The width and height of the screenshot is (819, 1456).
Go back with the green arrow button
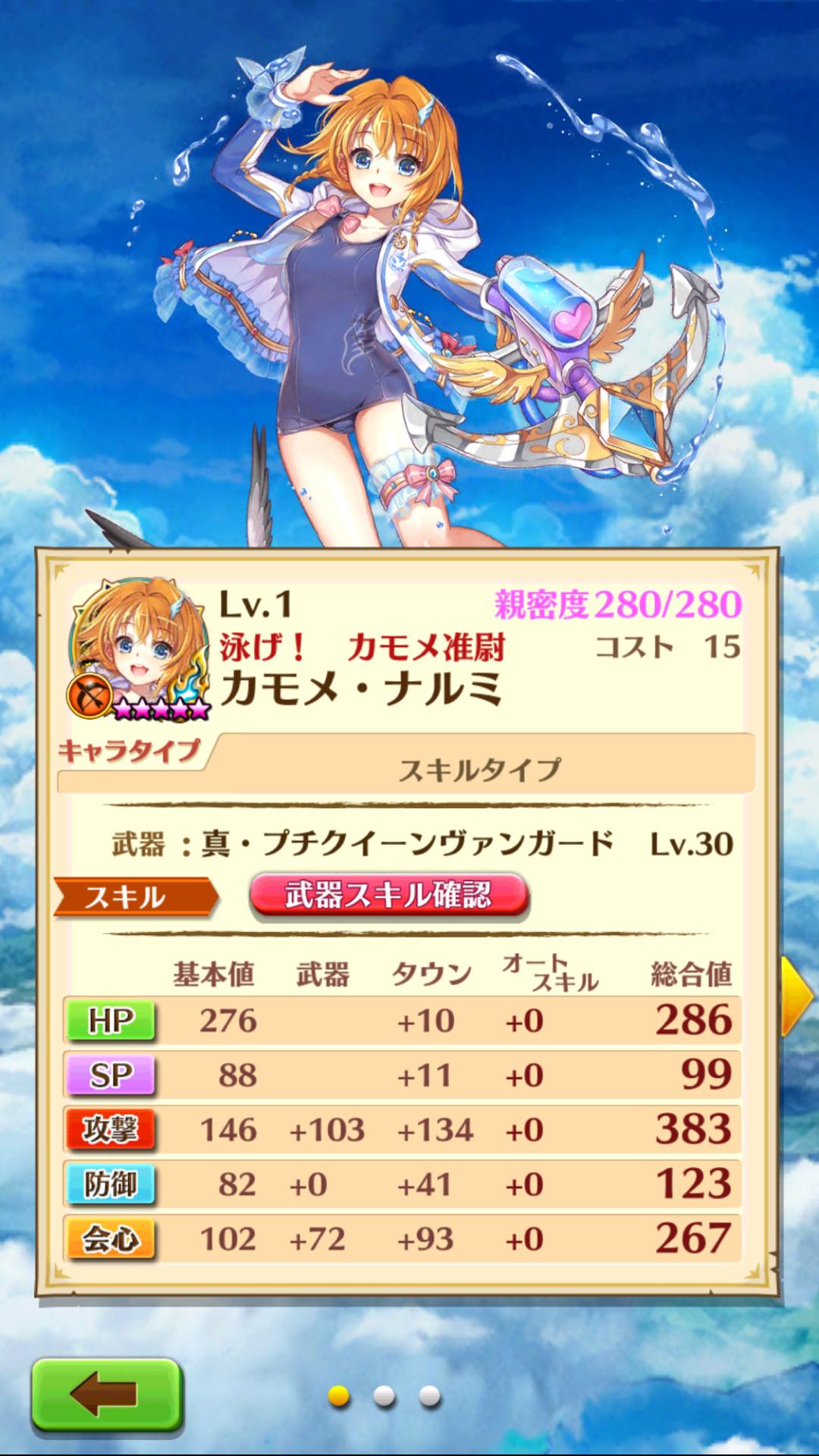[106, 1394]
